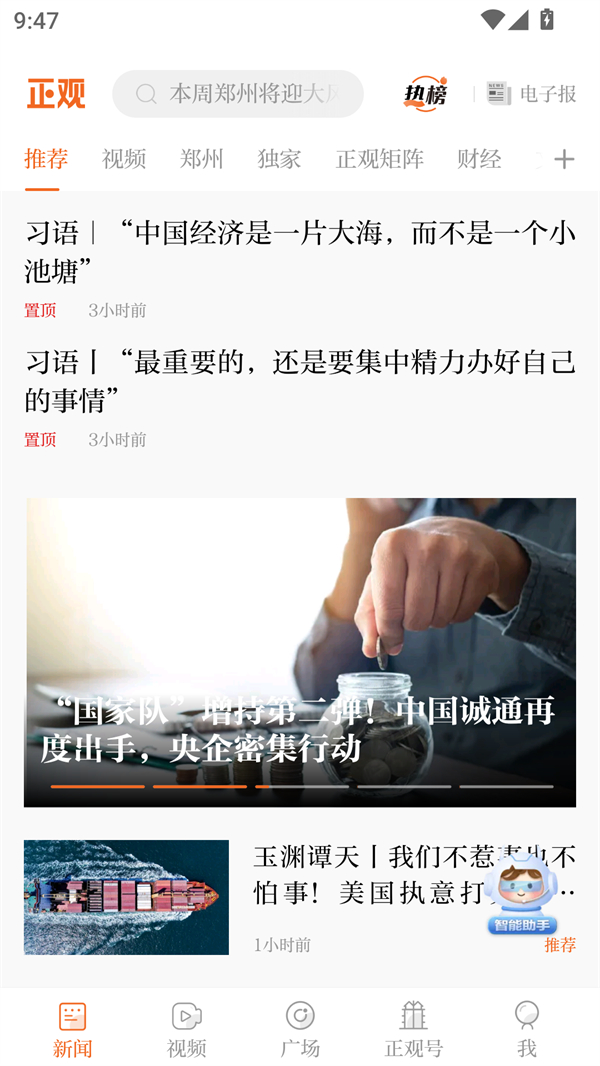This screenshot has width=600, height=1066.
Task: Open the “国家队”增持第二弹 banner
Action: pyautogui.click(x=300, y=652)
